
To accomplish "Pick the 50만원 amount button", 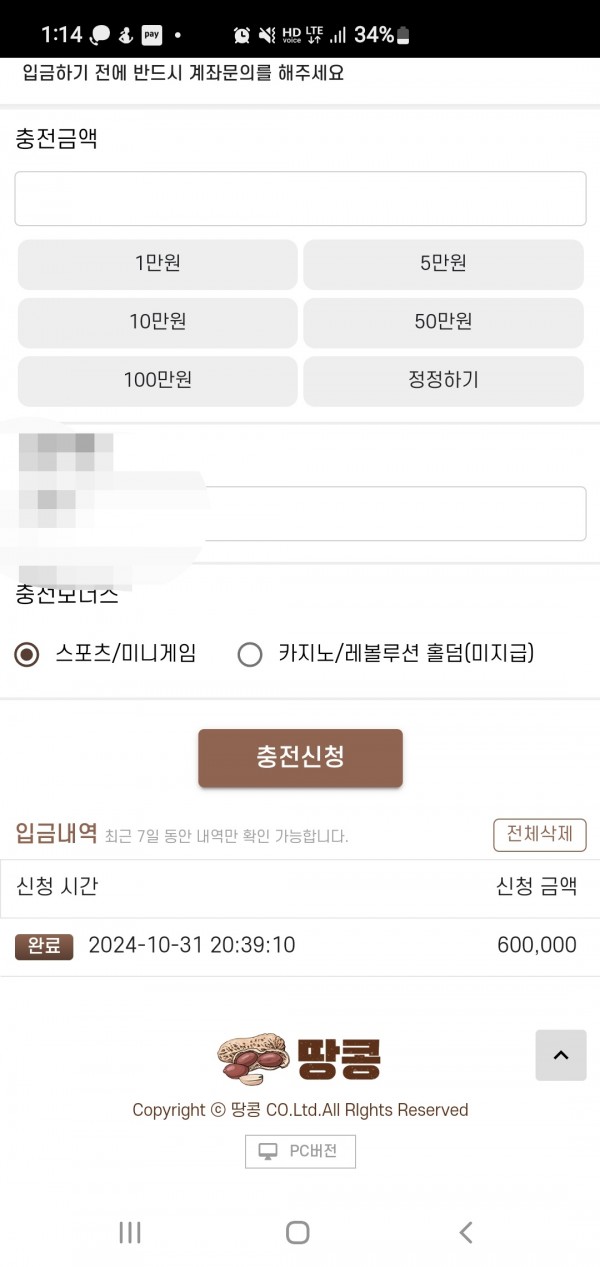I will 443,322.
